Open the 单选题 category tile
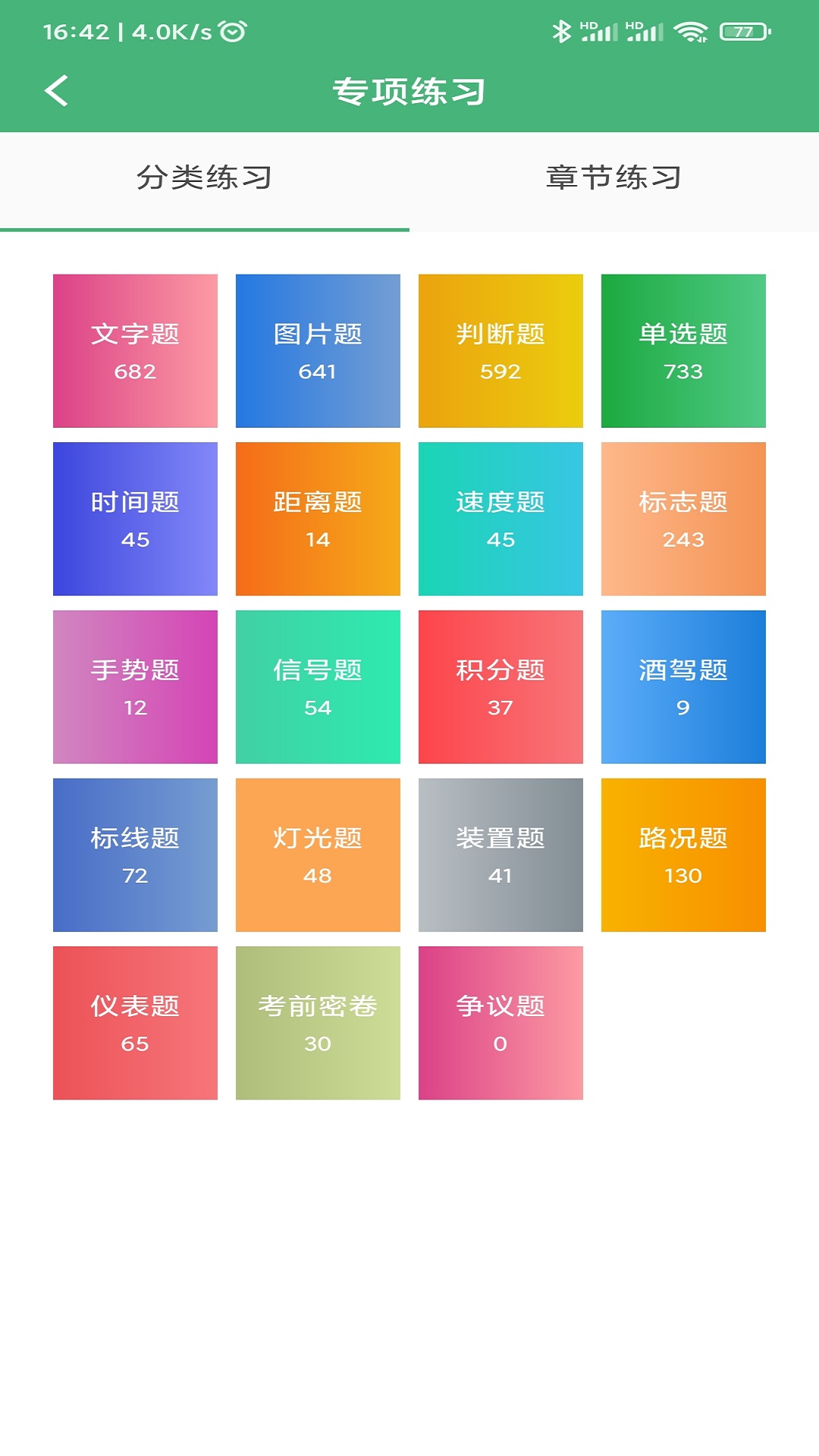 pos(683,351)
